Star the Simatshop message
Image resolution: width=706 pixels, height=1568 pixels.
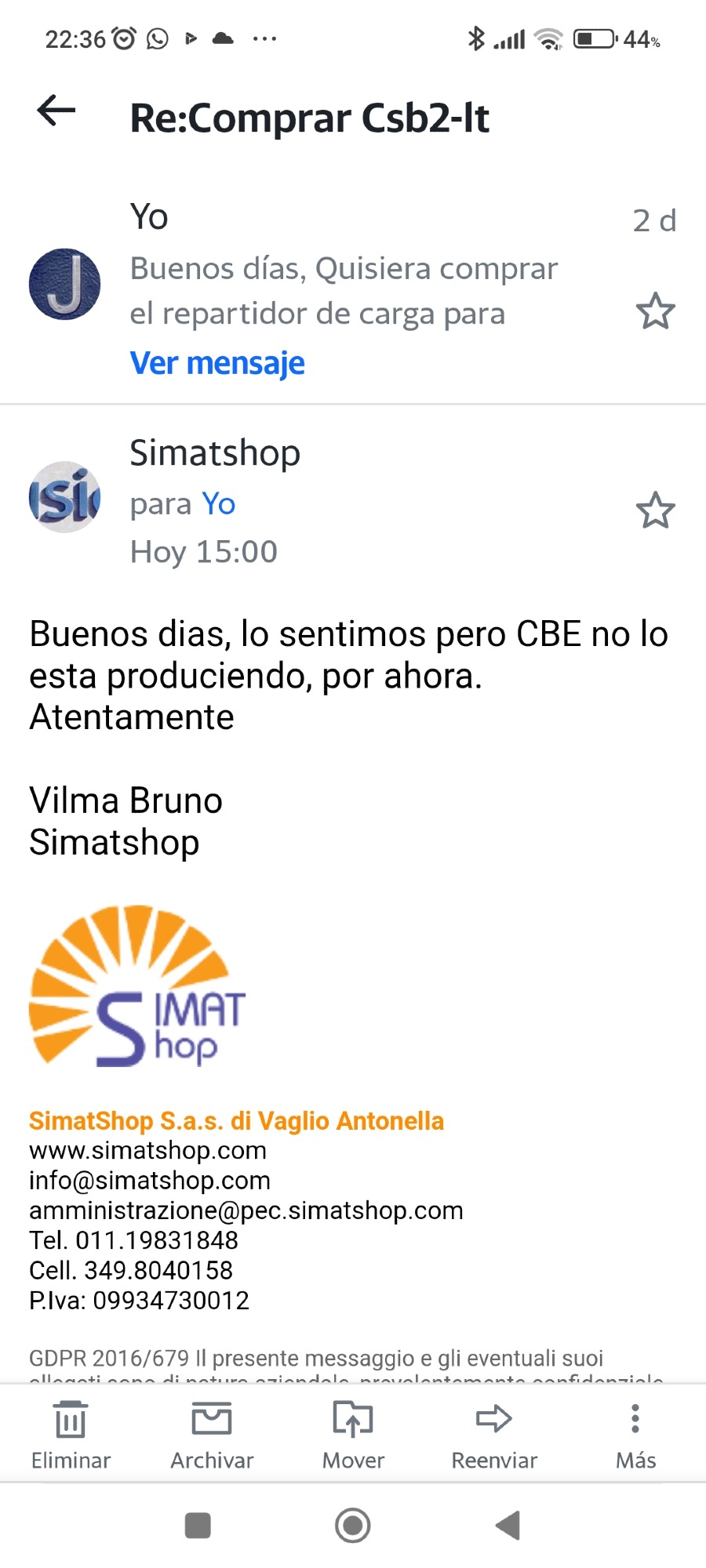pos(655,510)
